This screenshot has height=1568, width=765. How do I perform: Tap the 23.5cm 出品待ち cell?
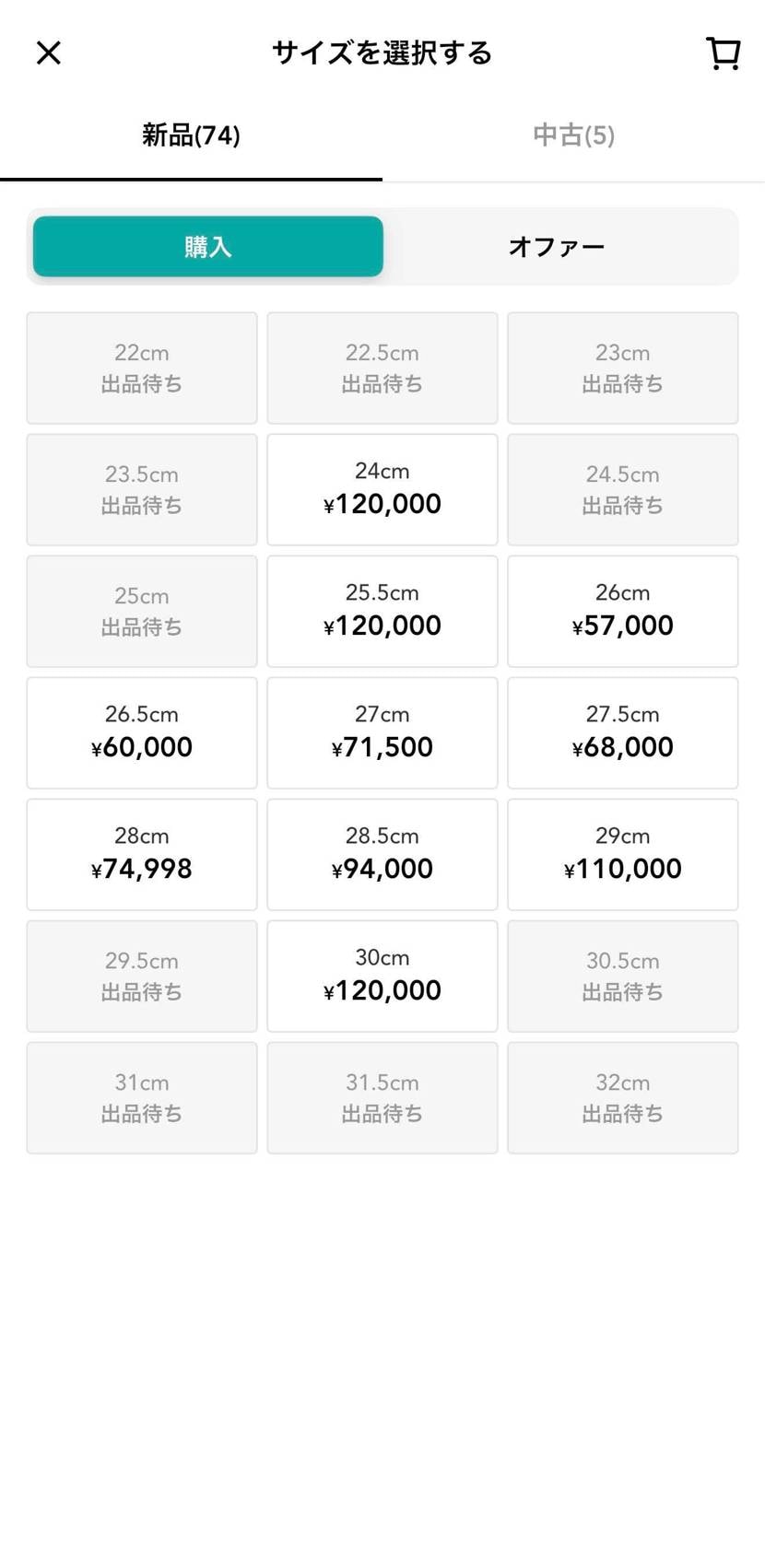(x=141, y=489)
